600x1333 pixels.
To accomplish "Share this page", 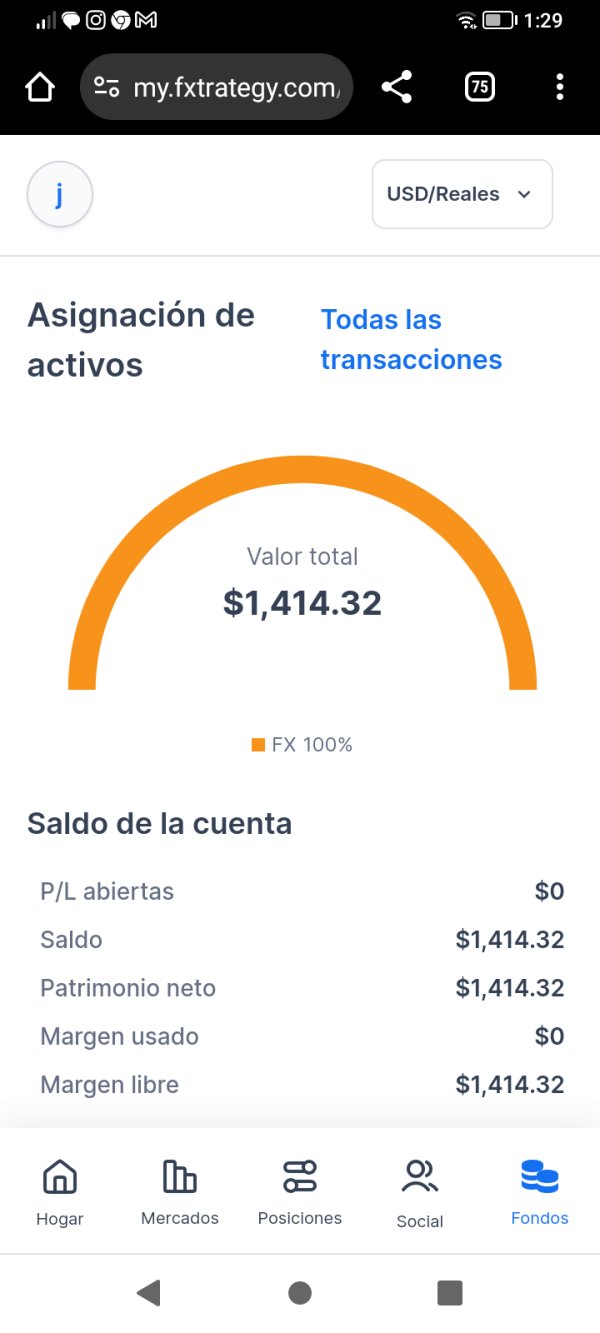I will [397, 88].
